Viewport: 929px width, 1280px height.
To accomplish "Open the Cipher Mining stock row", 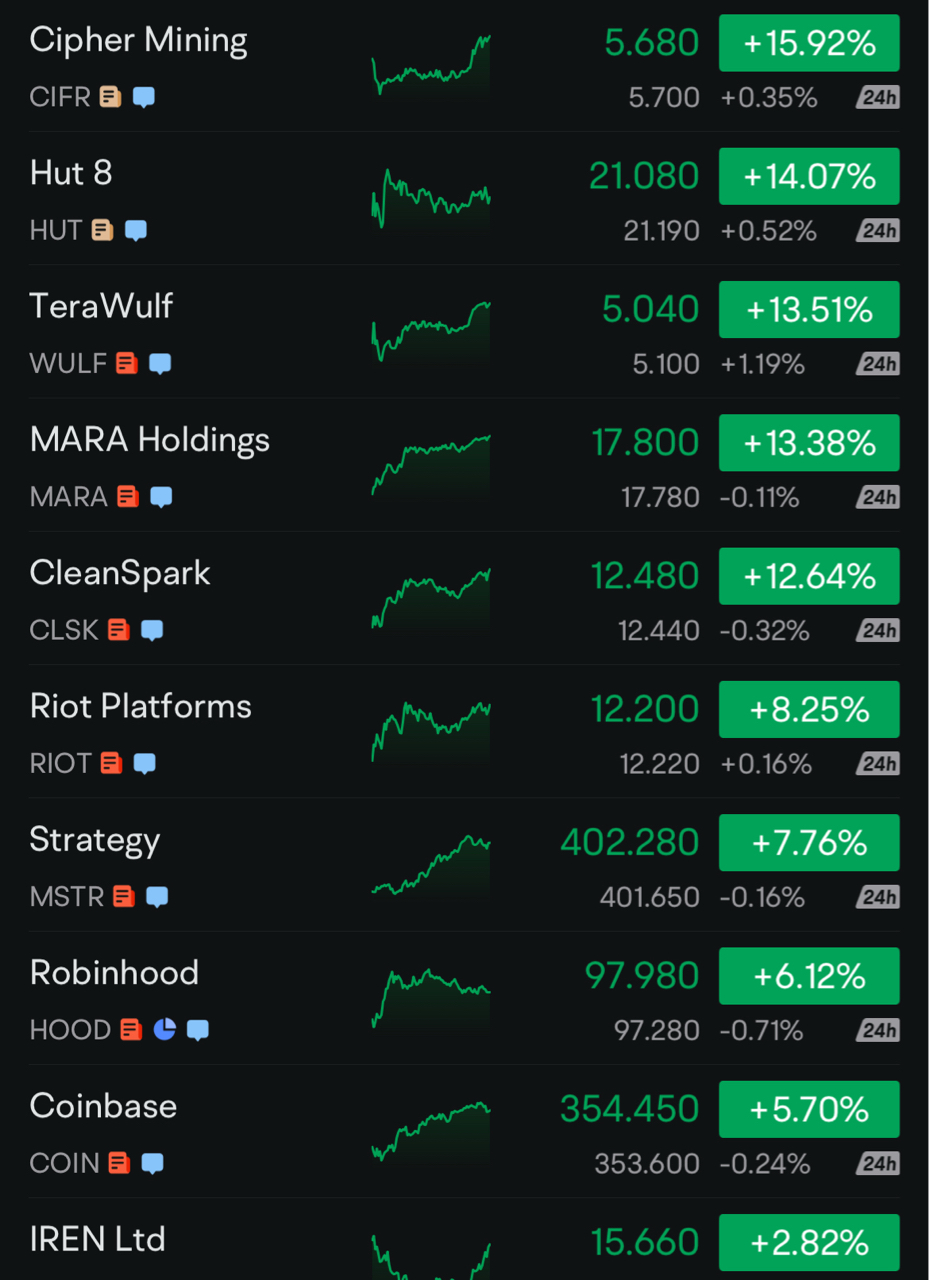I will (139, 42).
